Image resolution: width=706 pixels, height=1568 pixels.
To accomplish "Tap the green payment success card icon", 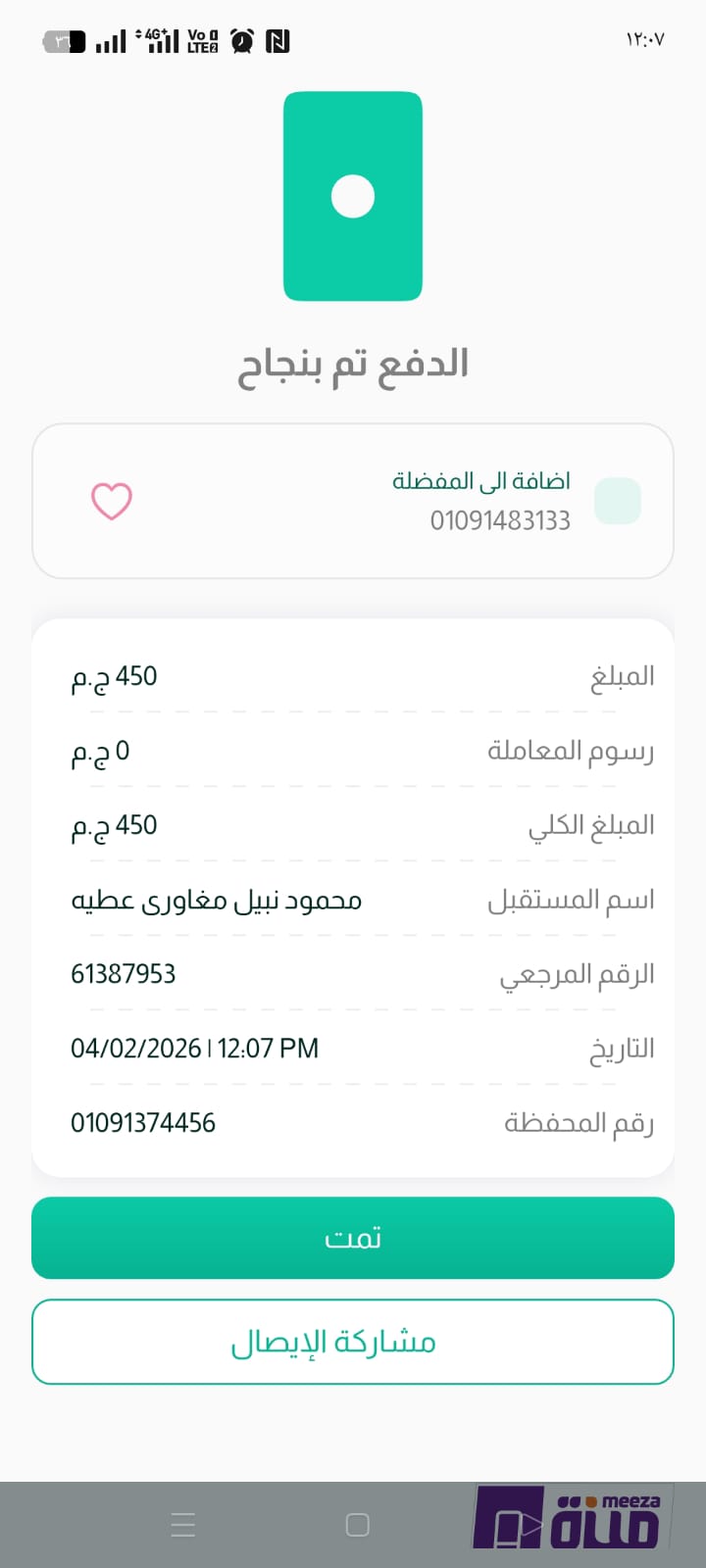I will (x=353, y=196).
